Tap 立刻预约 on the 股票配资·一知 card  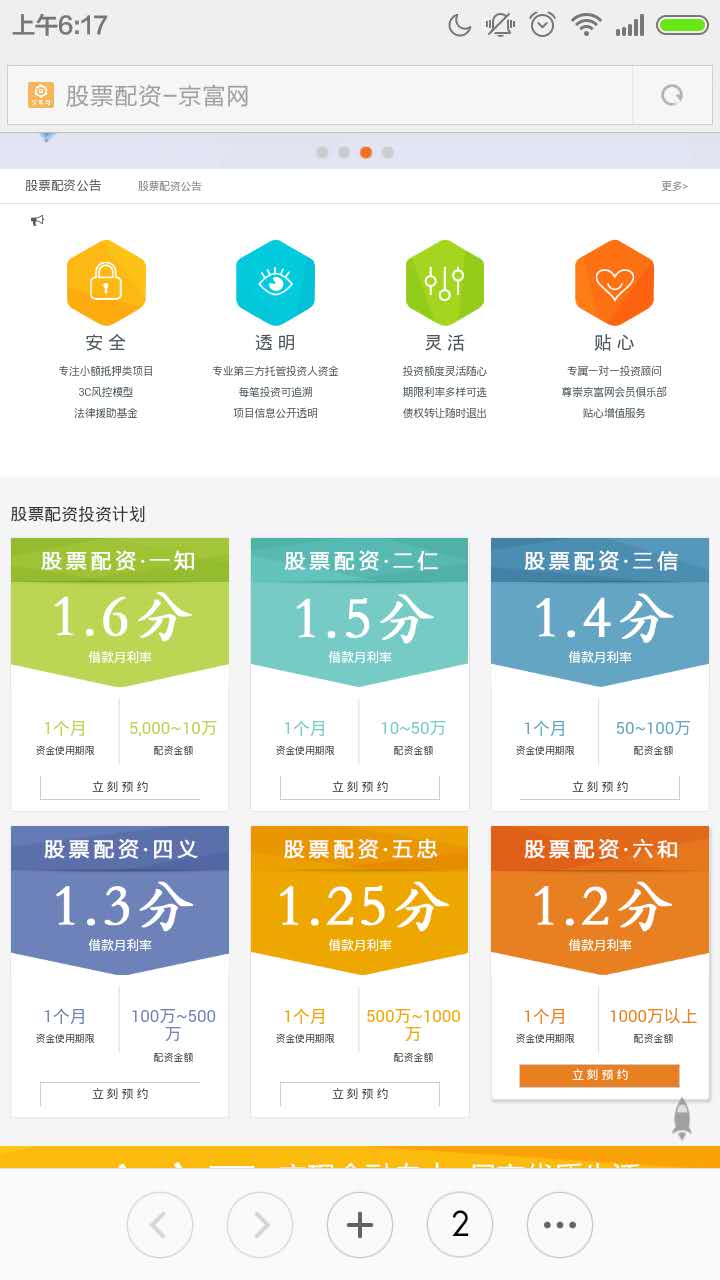[120, 787]
